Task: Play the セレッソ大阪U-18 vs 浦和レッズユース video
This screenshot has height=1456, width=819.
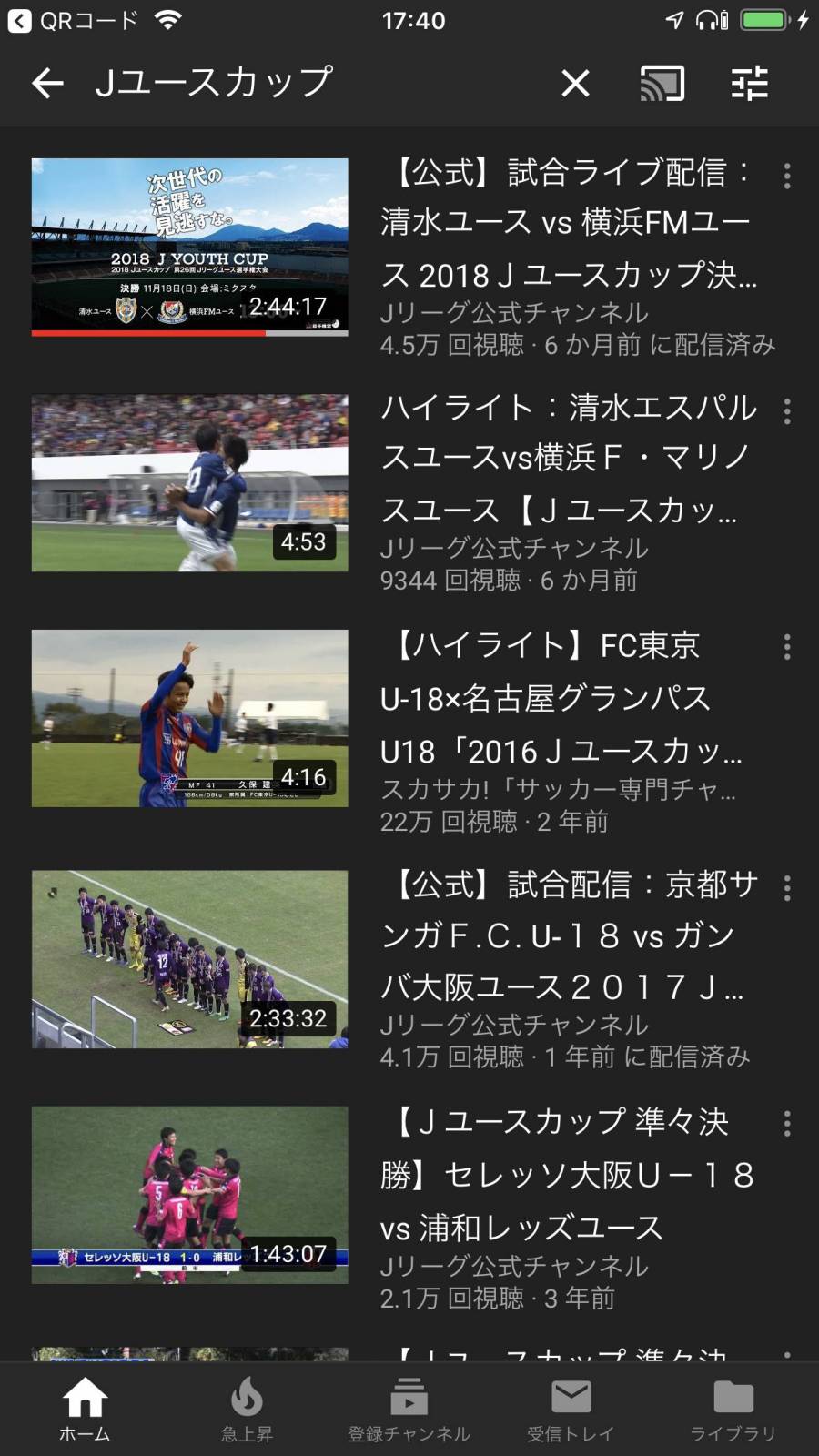Action: 189,1195
